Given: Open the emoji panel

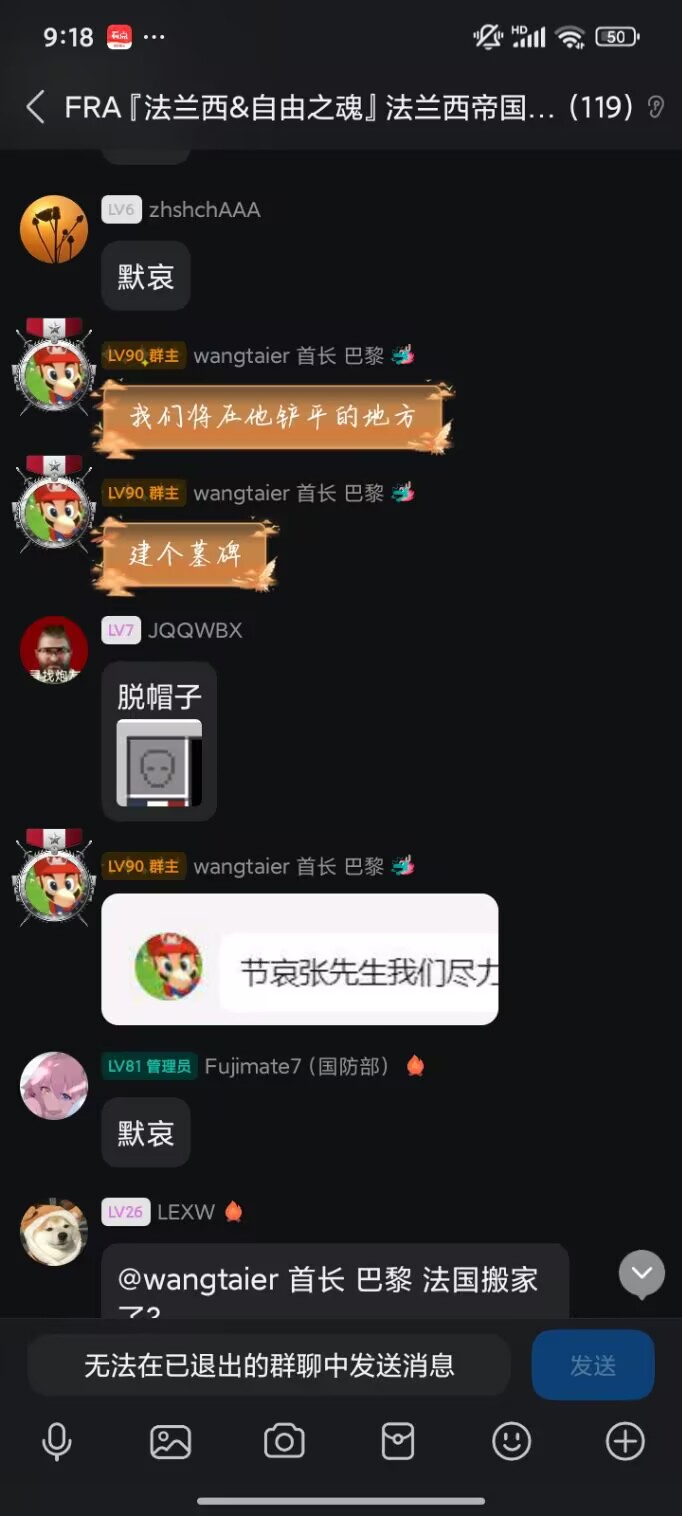Looking at the screenshot, I should pos(511,1441).
